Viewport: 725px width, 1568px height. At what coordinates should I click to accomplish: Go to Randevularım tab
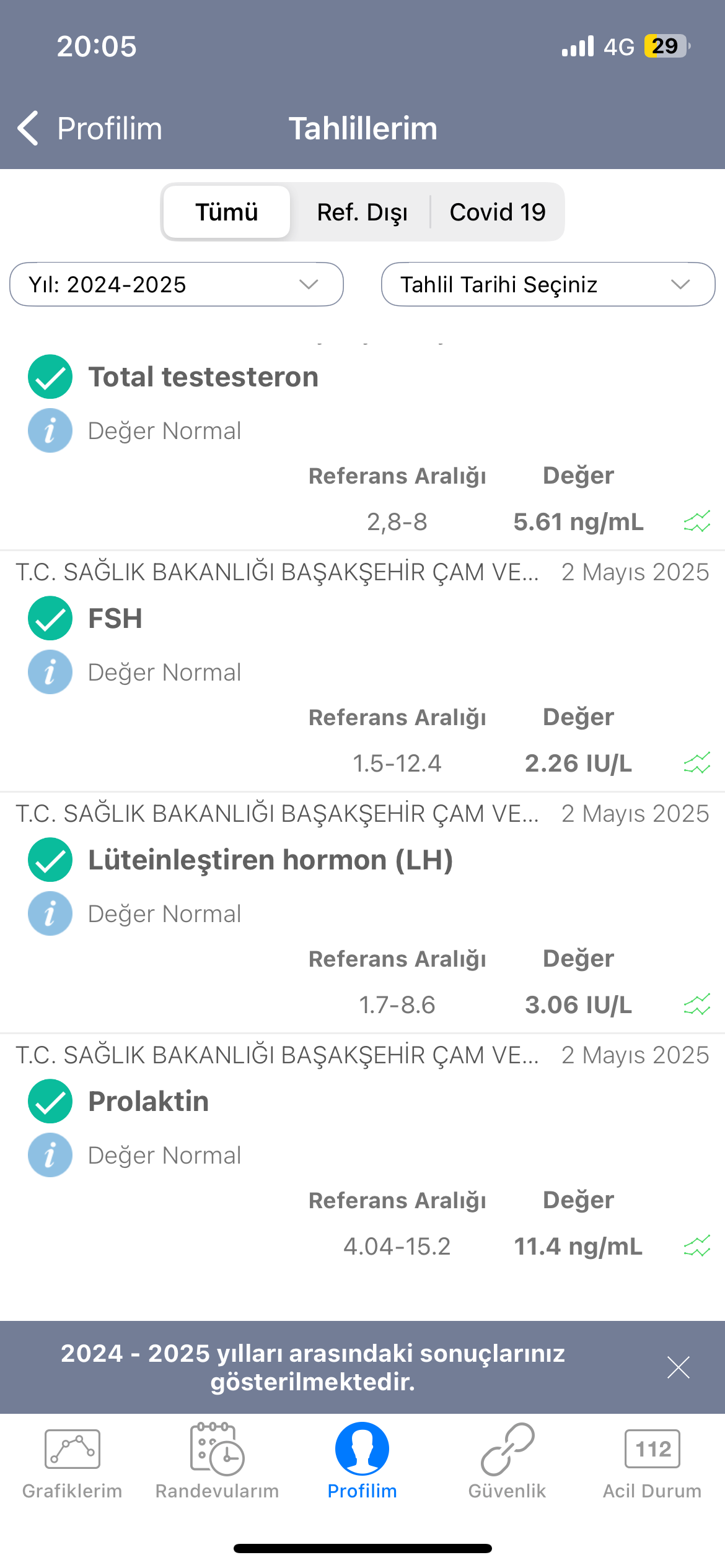(x=217, y=1461)
